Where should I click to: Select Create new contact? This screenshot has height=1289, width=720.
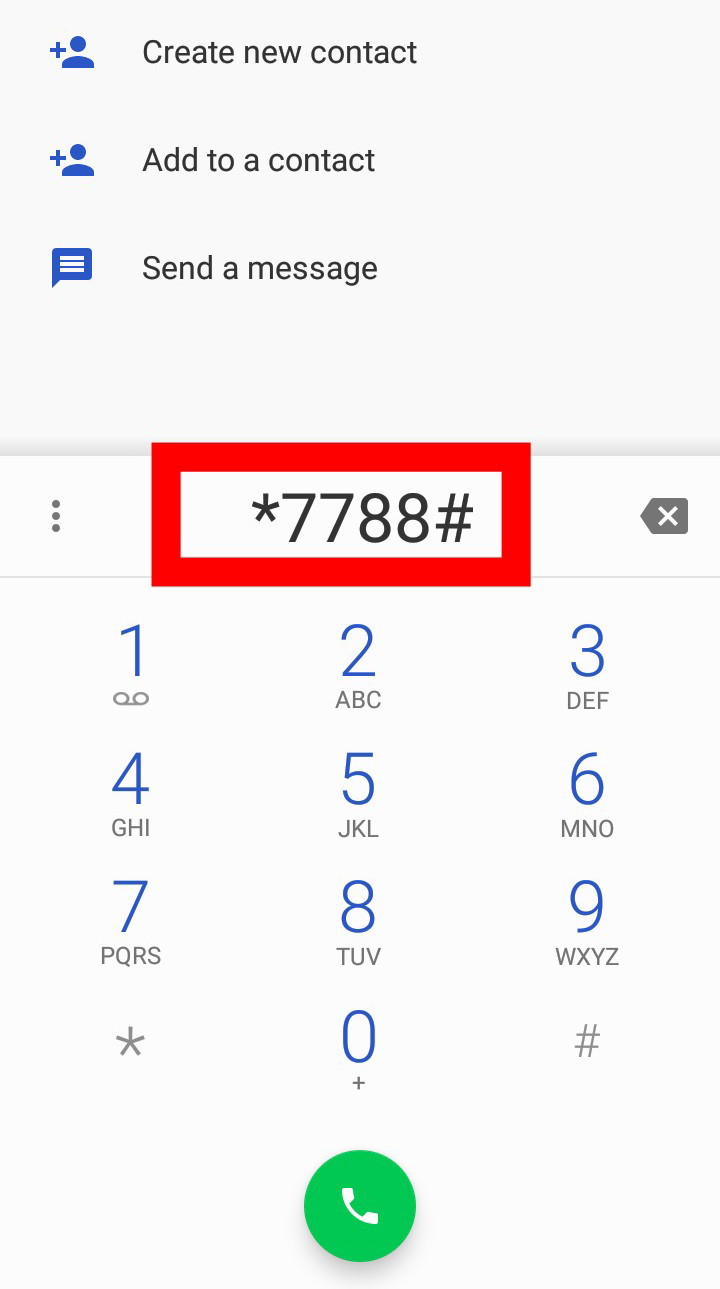[x=360, y=52]
